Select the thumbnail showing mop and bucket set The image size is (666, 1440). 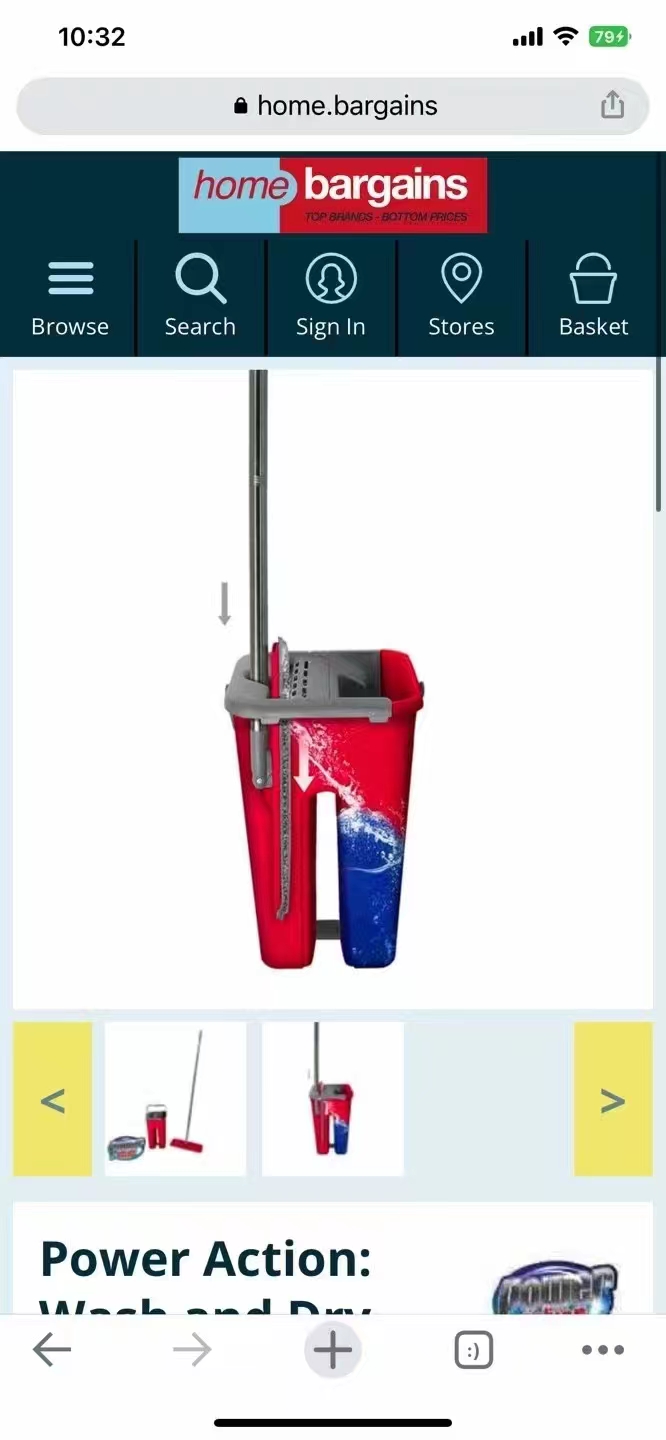175,1099
